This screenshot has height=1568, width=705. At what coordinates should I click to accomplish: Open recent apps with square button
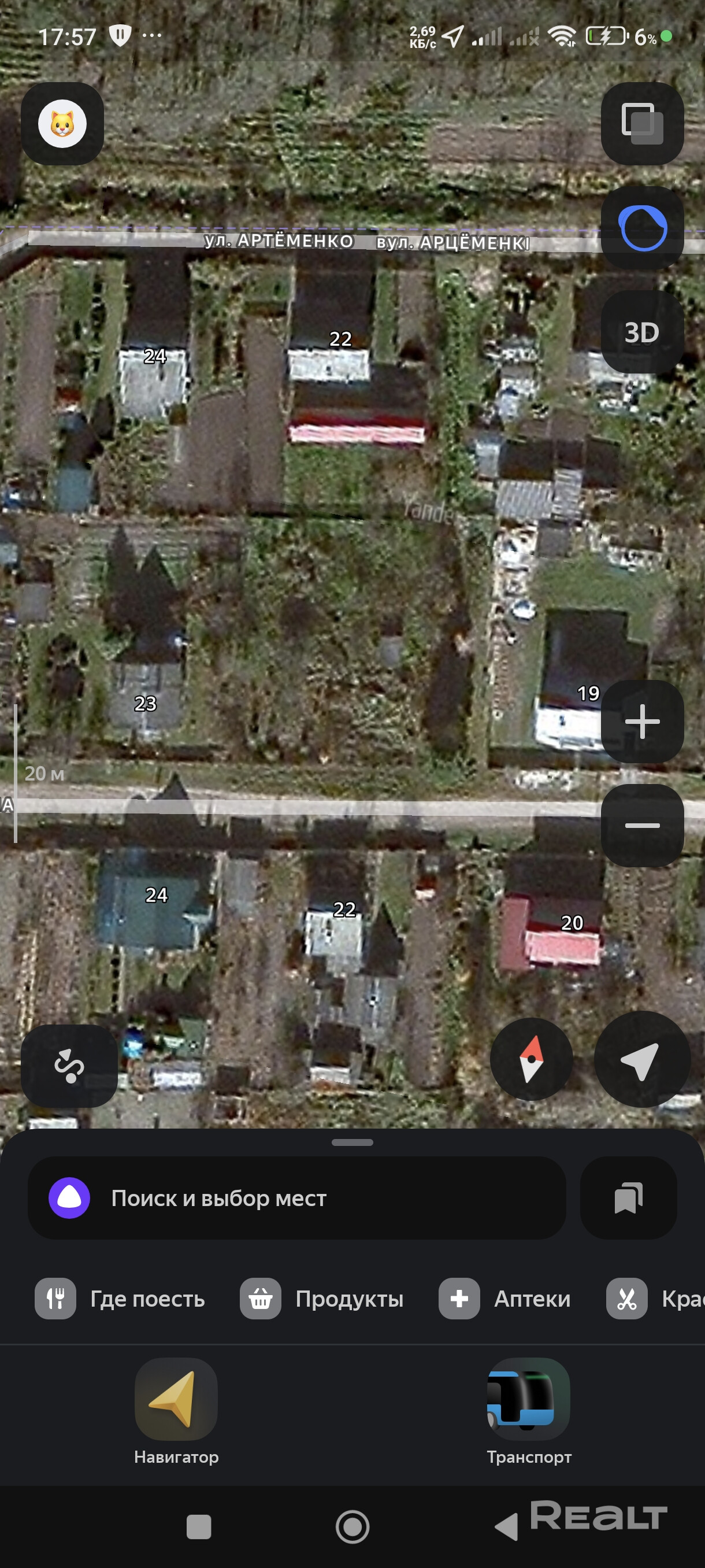point(199,1526)
